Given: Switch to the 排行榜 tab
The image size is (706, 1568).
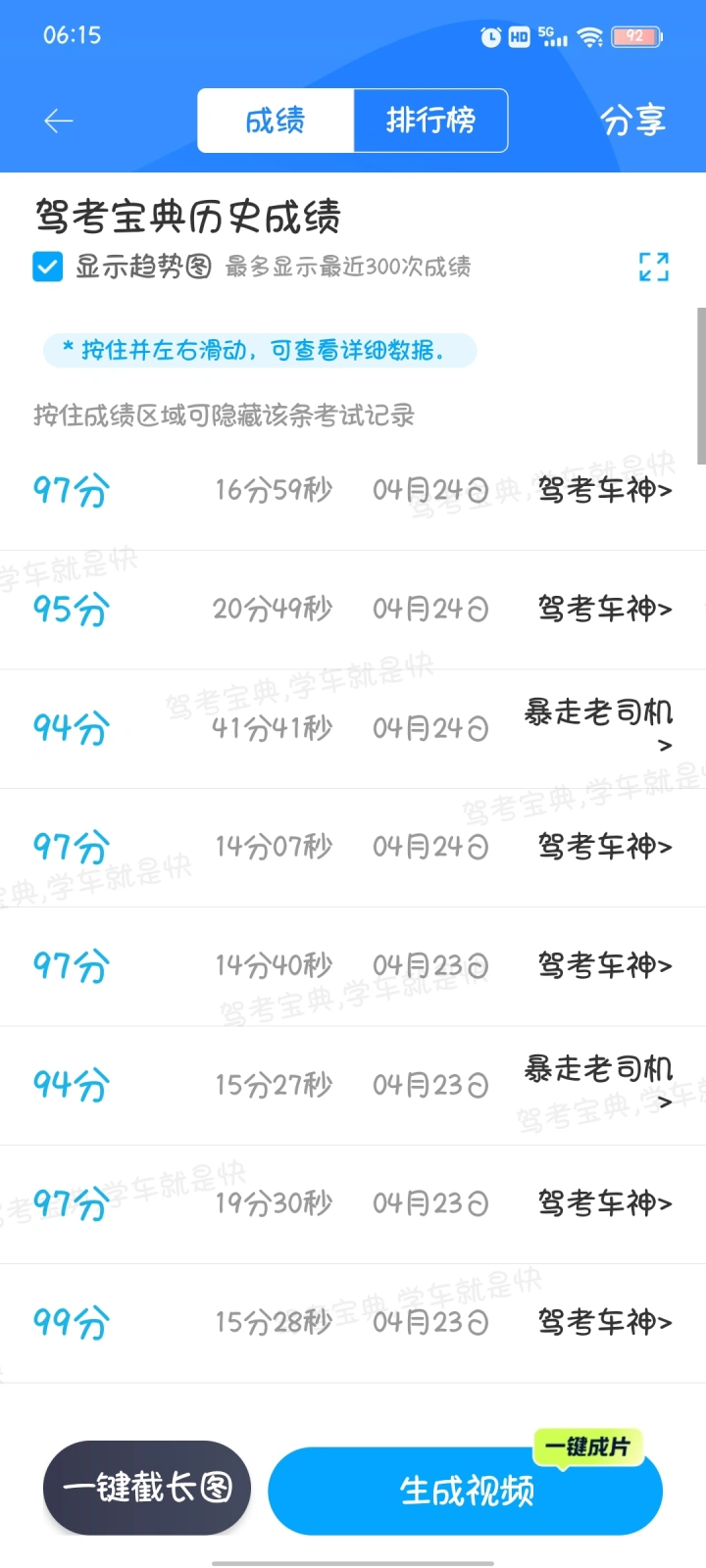Looking at the screenshot, I should [x=430, y=121].
